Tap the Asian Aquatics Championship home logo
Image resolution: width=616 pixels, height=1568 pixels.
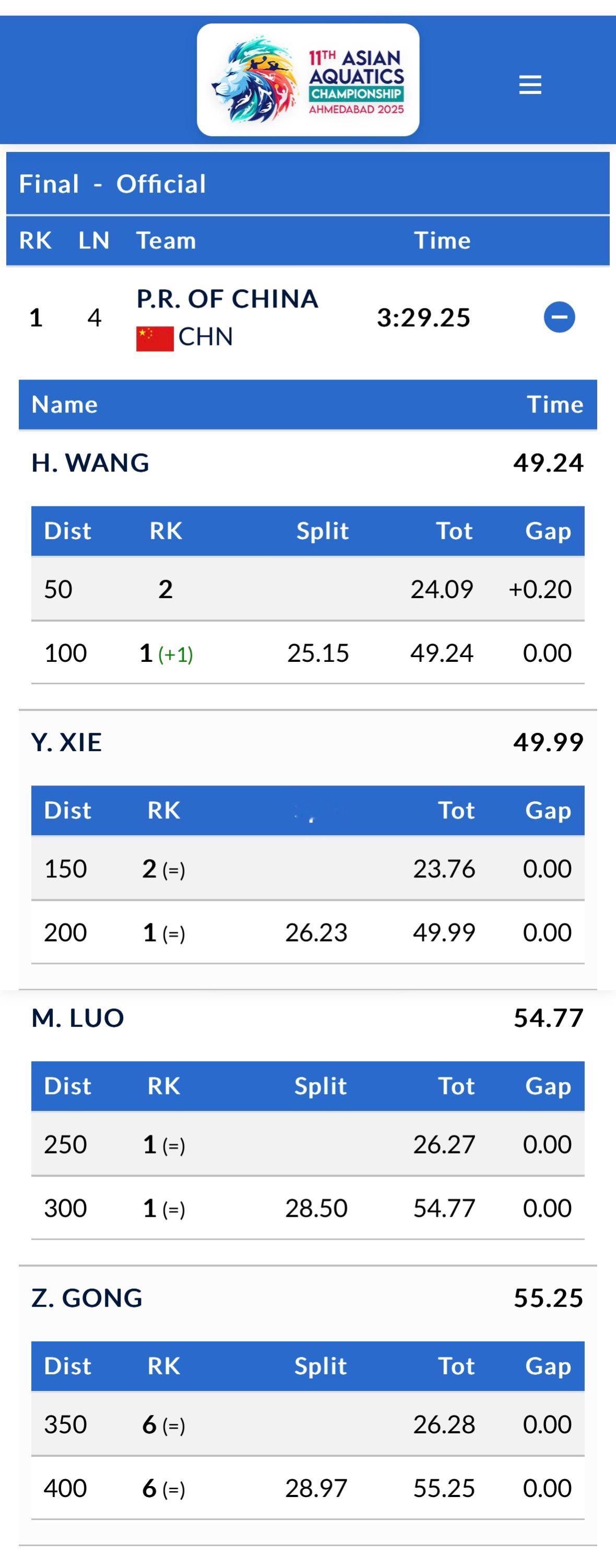(x=308, y=80)
